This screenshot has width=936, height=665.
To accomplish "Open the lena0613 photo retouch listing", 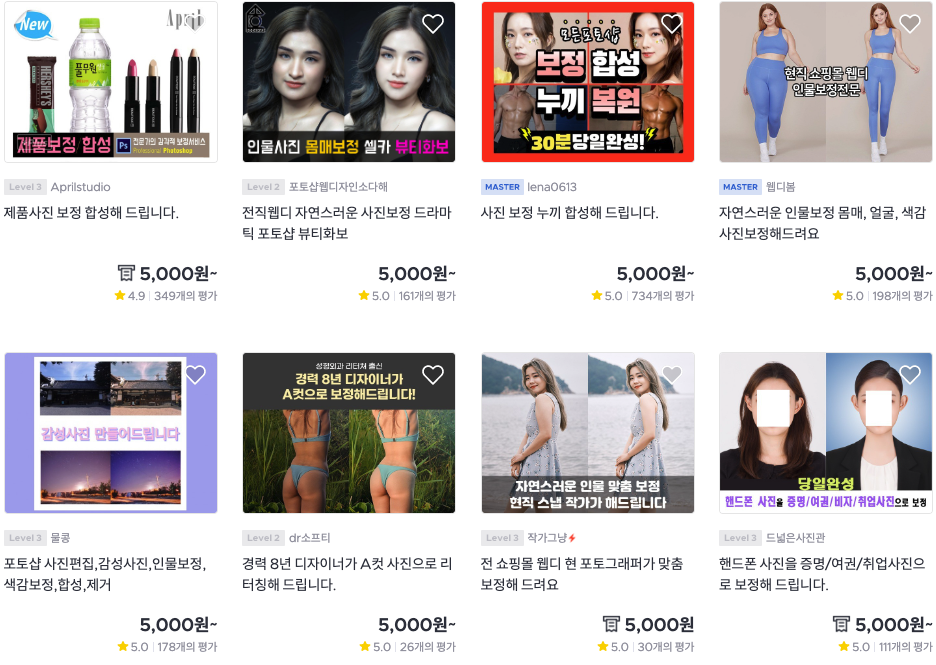I will pos(586,83).
